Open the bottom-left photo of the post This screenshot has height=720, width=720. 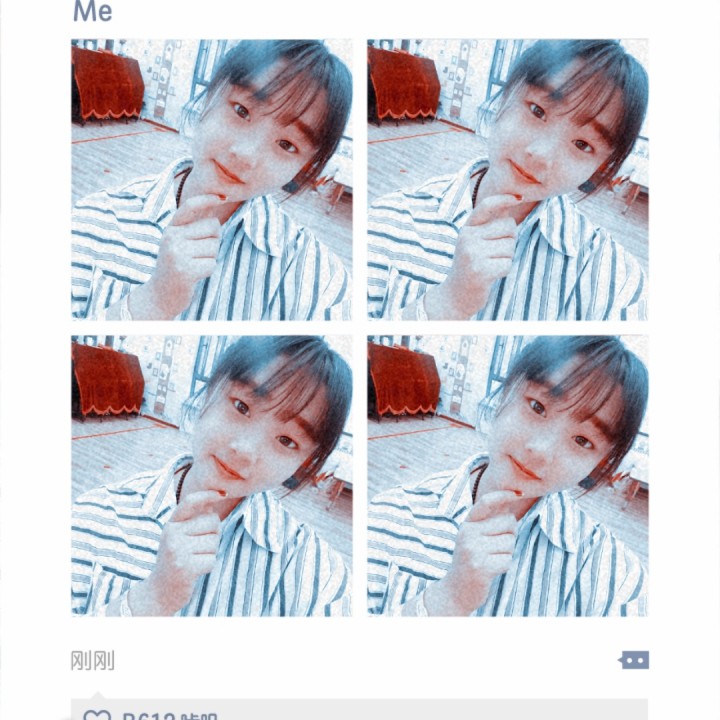(211, 475)
